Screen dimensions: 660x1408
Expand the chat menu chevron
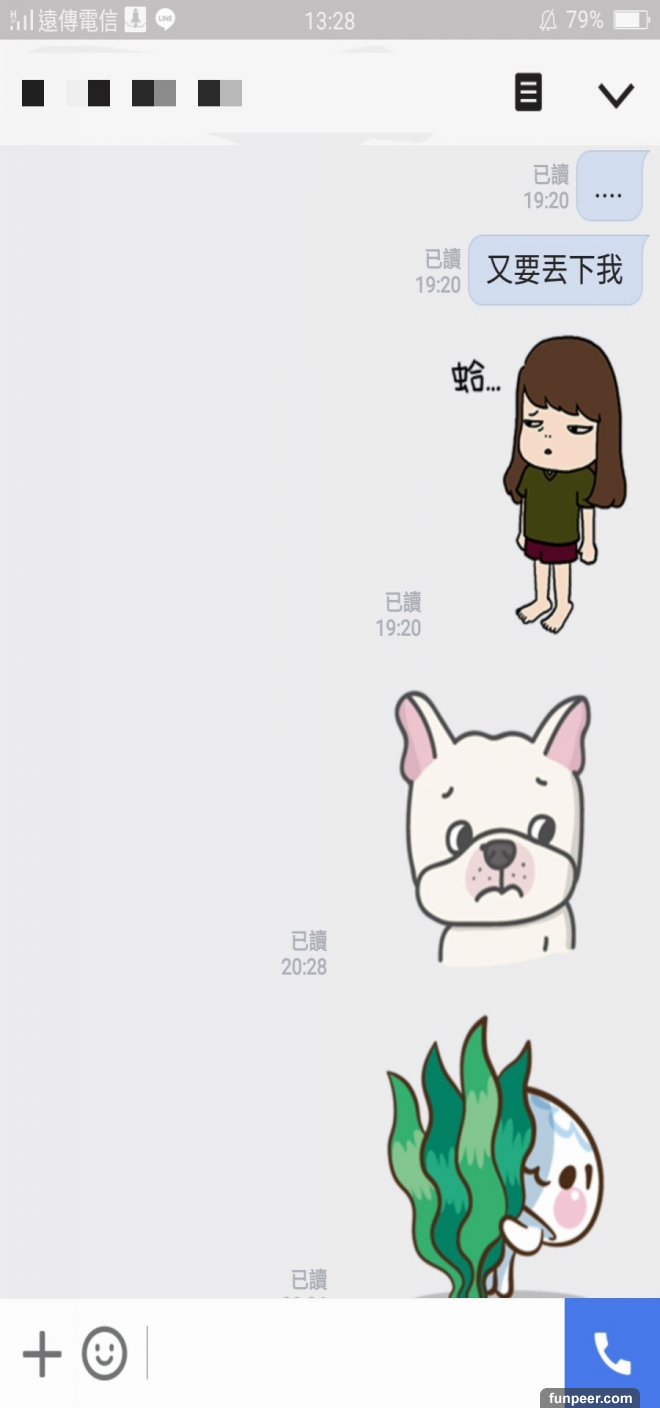pyautogui.click(x=616, y=94)
